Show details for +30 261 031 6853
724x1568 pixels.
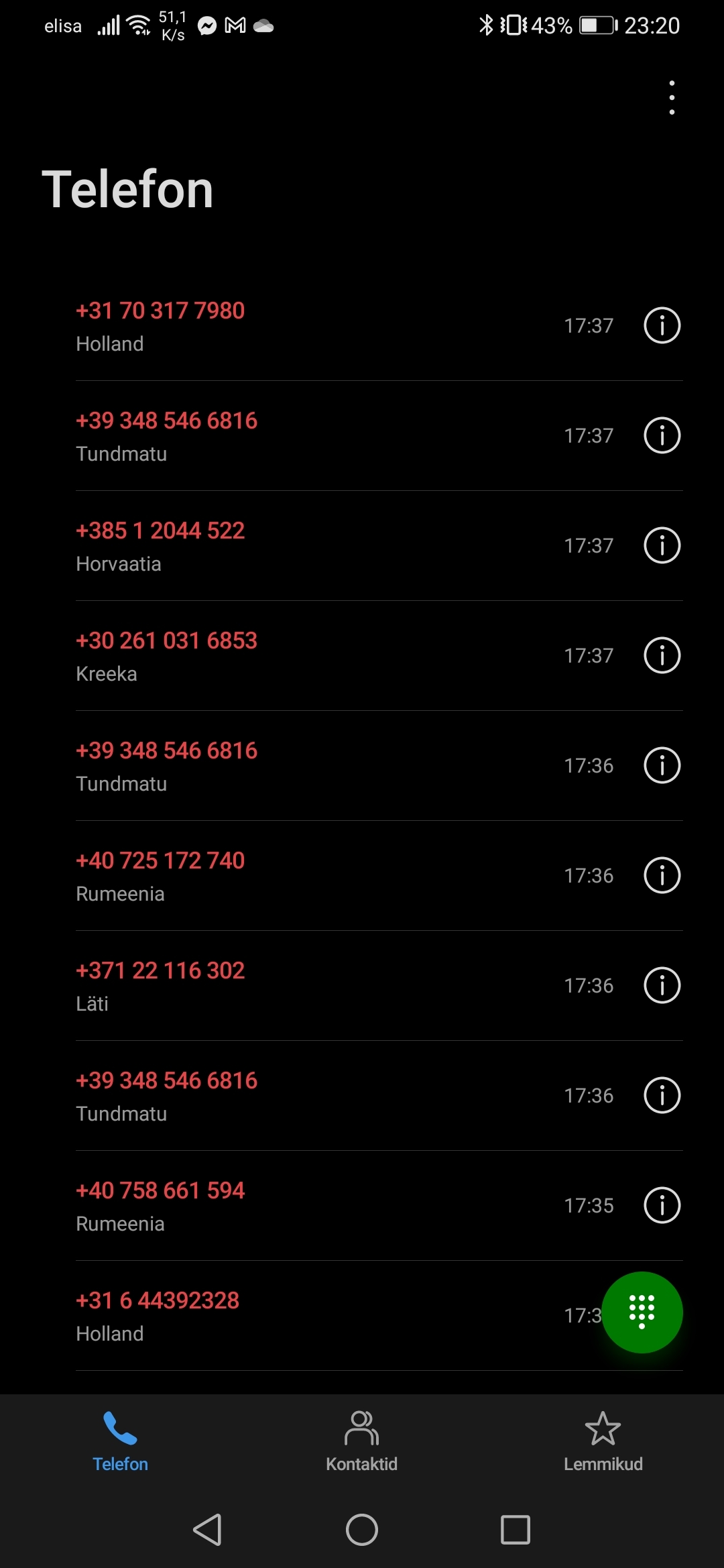tap(662, 656)
